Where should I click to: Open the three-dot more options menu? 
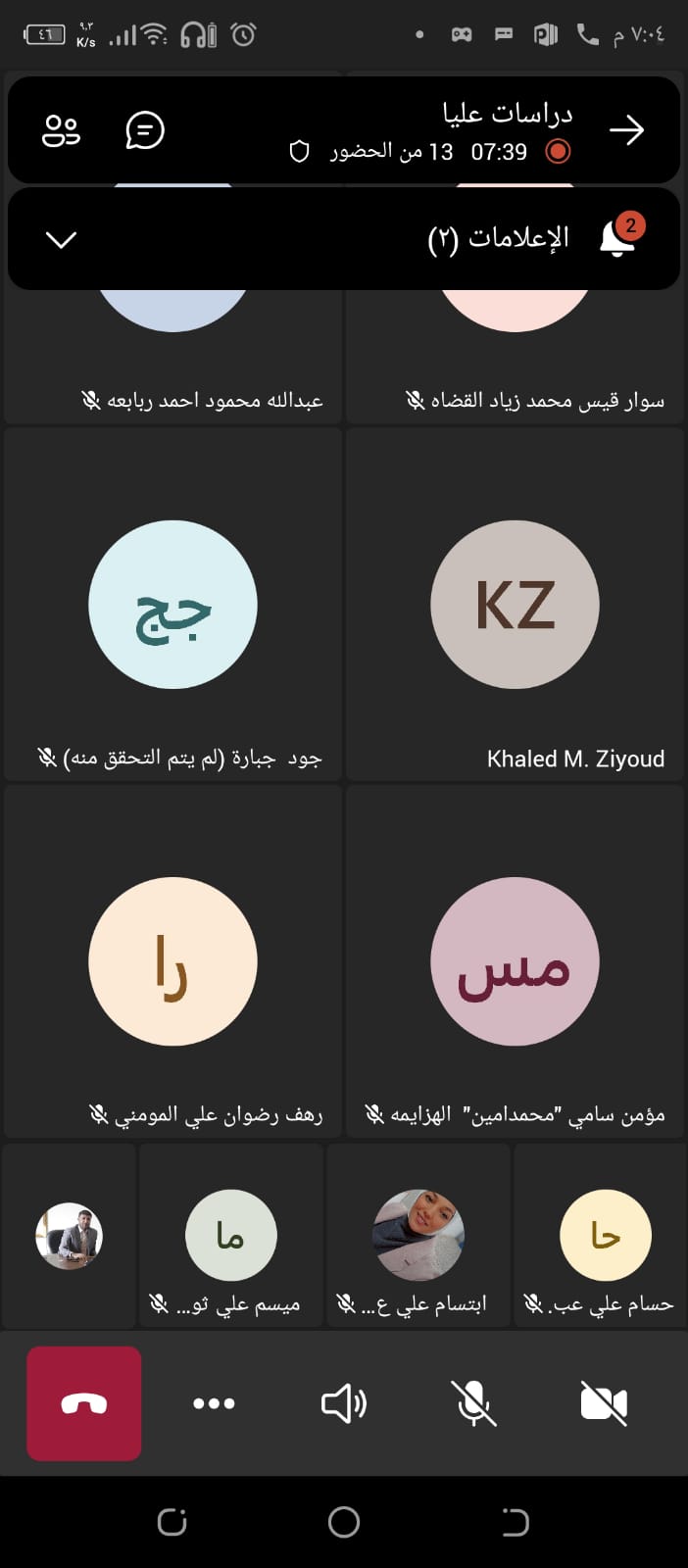pos(214,1403)
